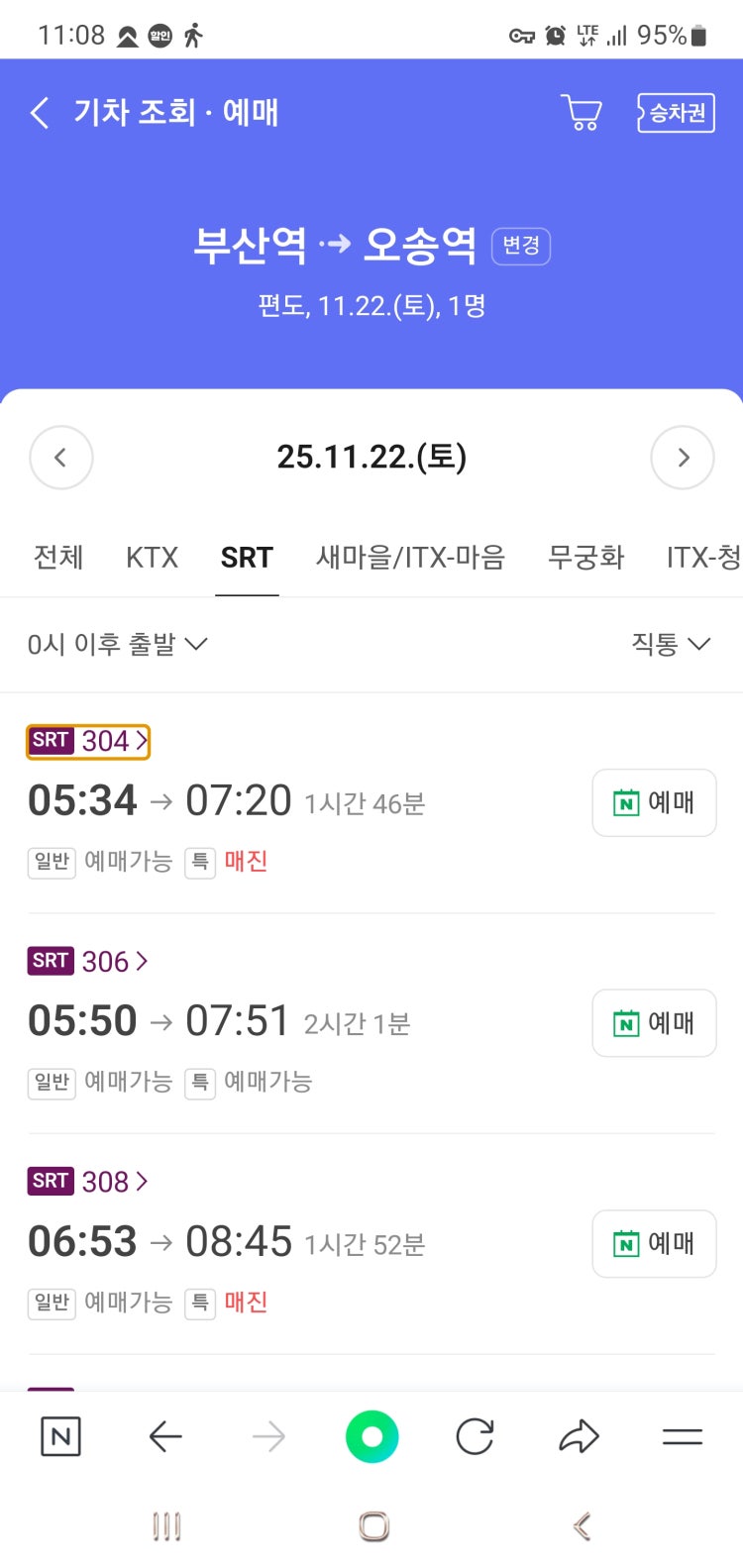Expand the 0시 이후 출발 time filter
Viewport: 743px width, 1568px height.
click(x=117, y=645)
